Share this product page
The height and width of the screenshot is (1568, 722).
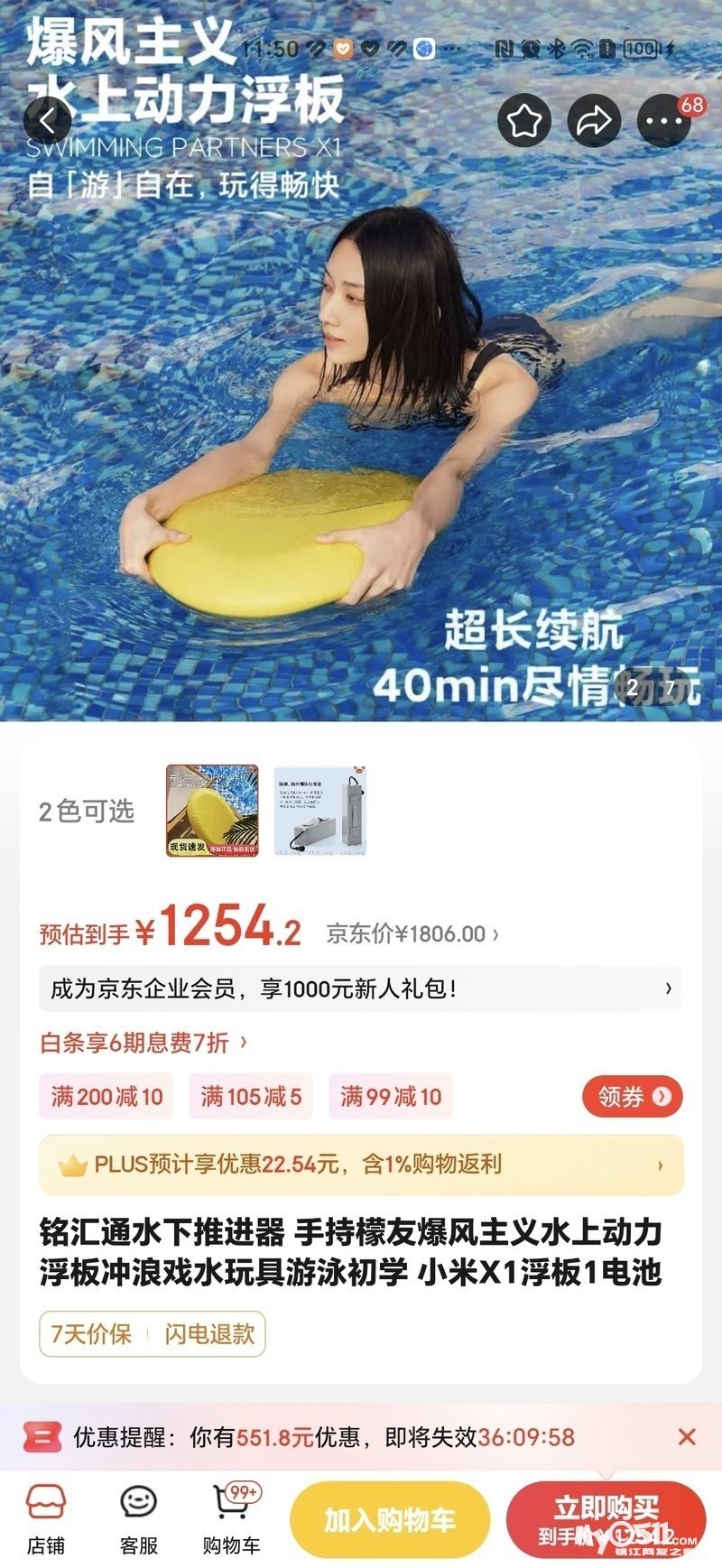point(594,120)
